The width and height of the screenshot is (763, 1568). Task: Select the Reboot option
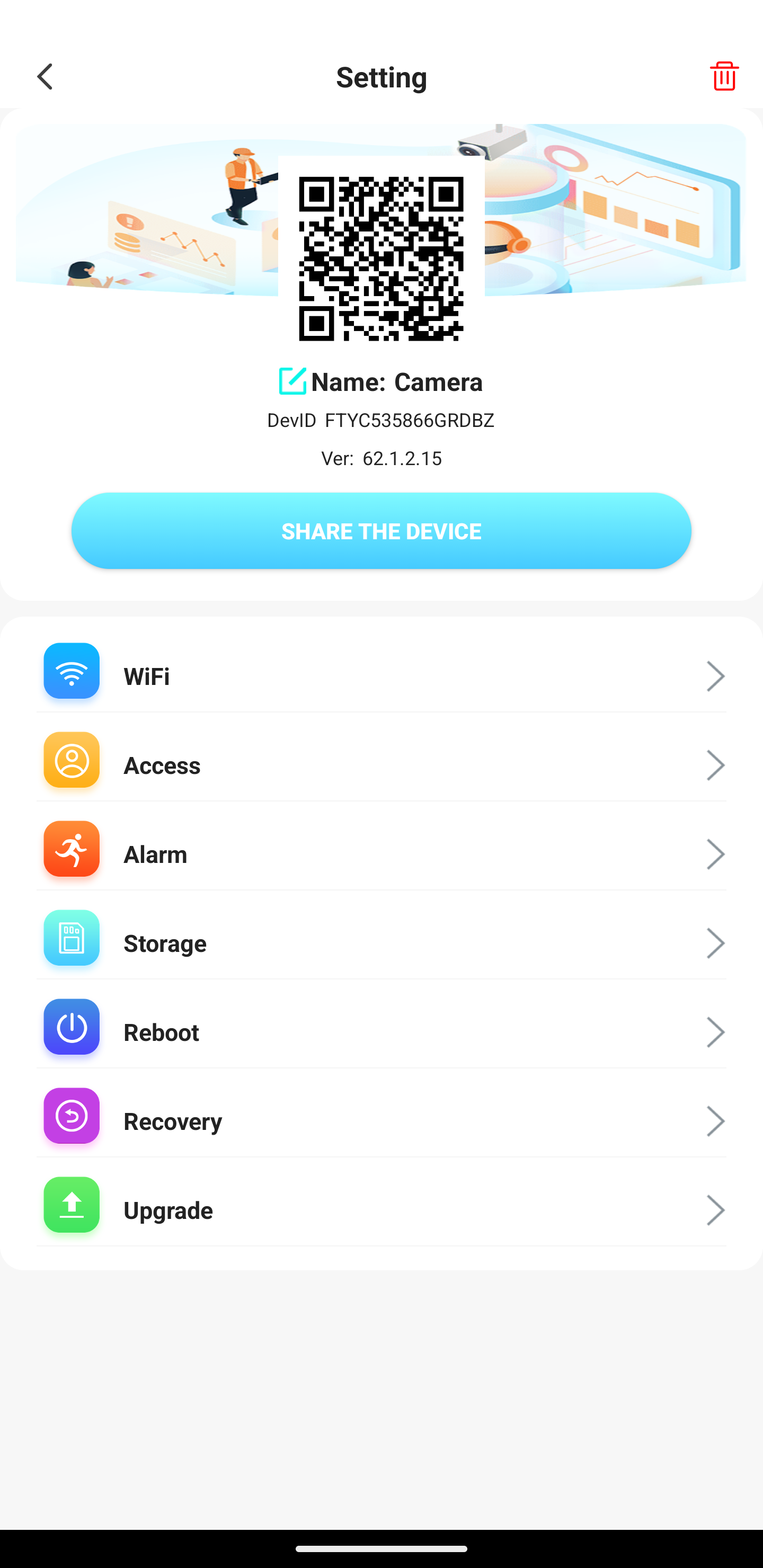[x=381, y=1032]
